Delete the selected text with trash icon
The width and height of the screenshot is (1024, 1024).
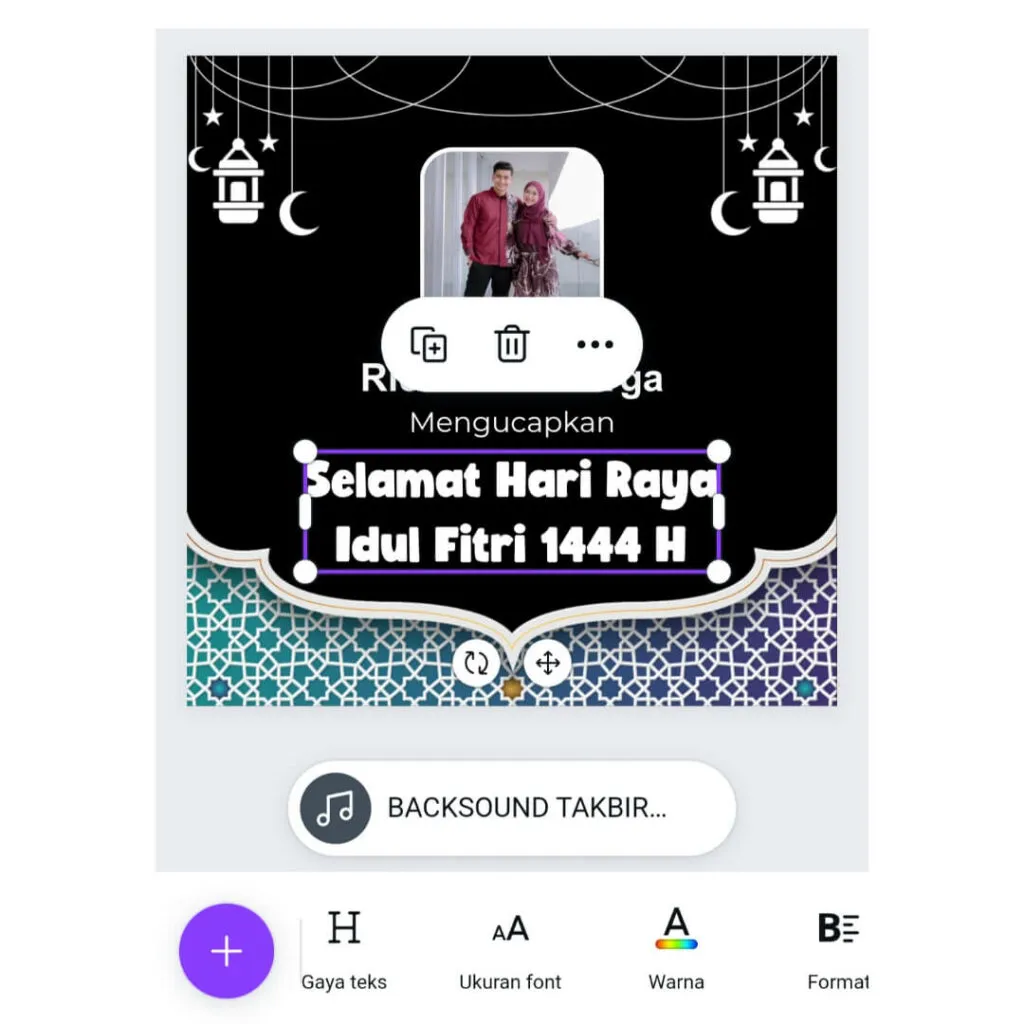(511, 344)
